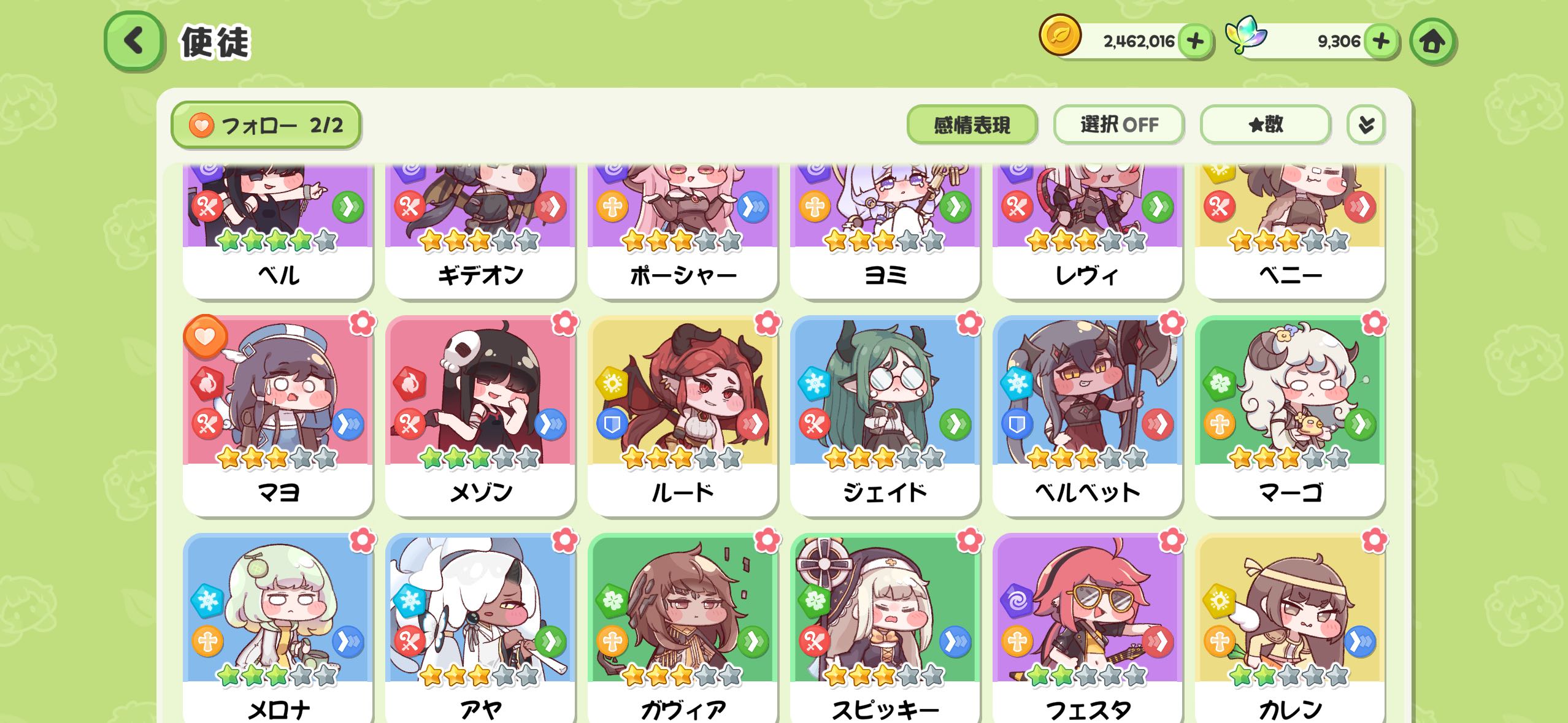Viewport: 1568px width, 723px height.
Task: Add more crystals with plus button
Action: click(x=1381, y=42)
